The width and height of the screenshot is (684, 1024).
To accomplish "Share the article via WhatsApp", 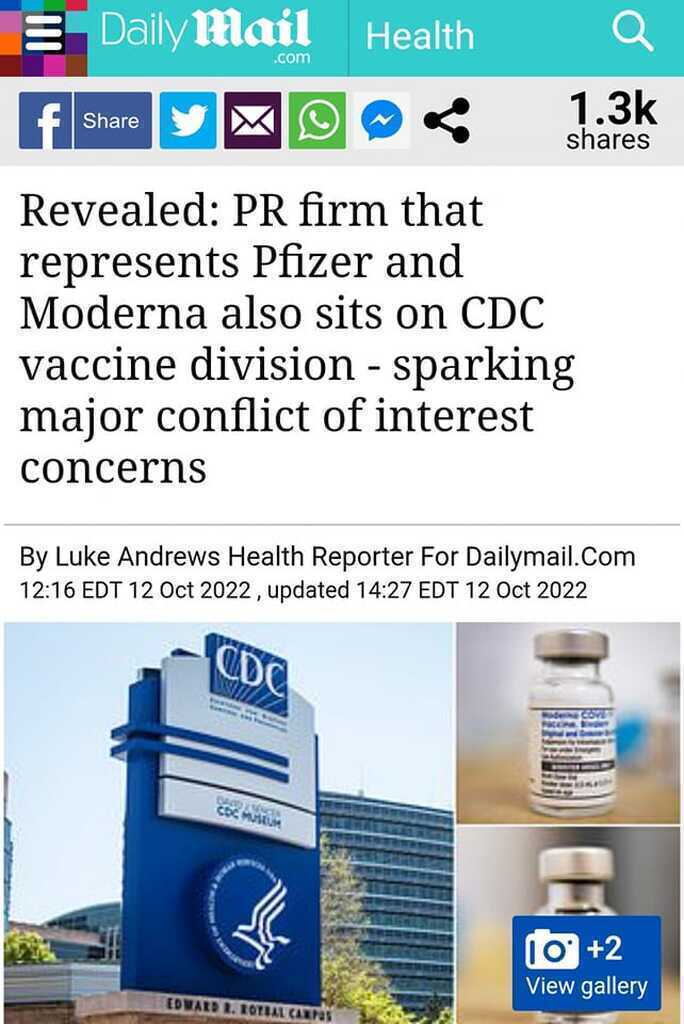I will (317, 121).
